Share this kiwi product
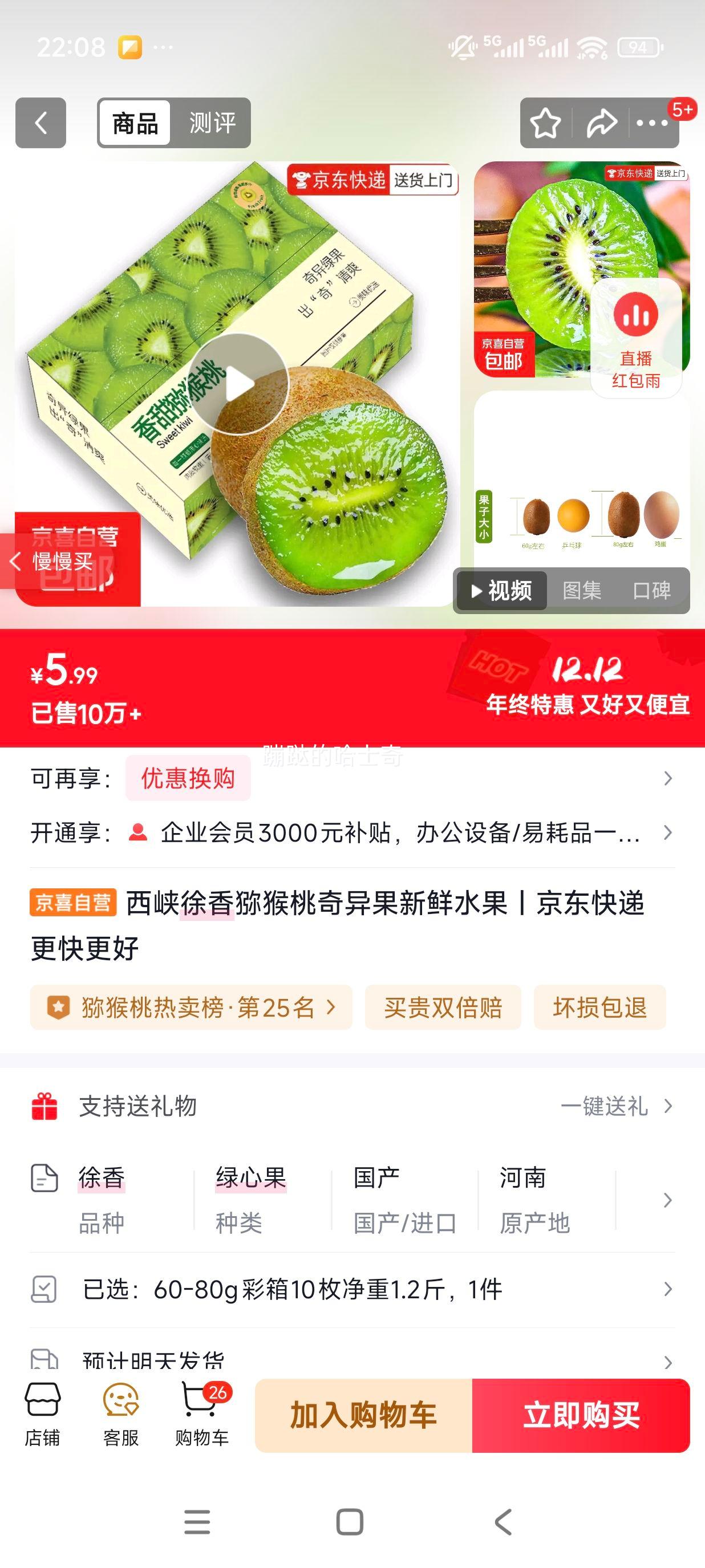Viewport: 705px width, 1568px height. pyautogui.click(x=601, y=124)
